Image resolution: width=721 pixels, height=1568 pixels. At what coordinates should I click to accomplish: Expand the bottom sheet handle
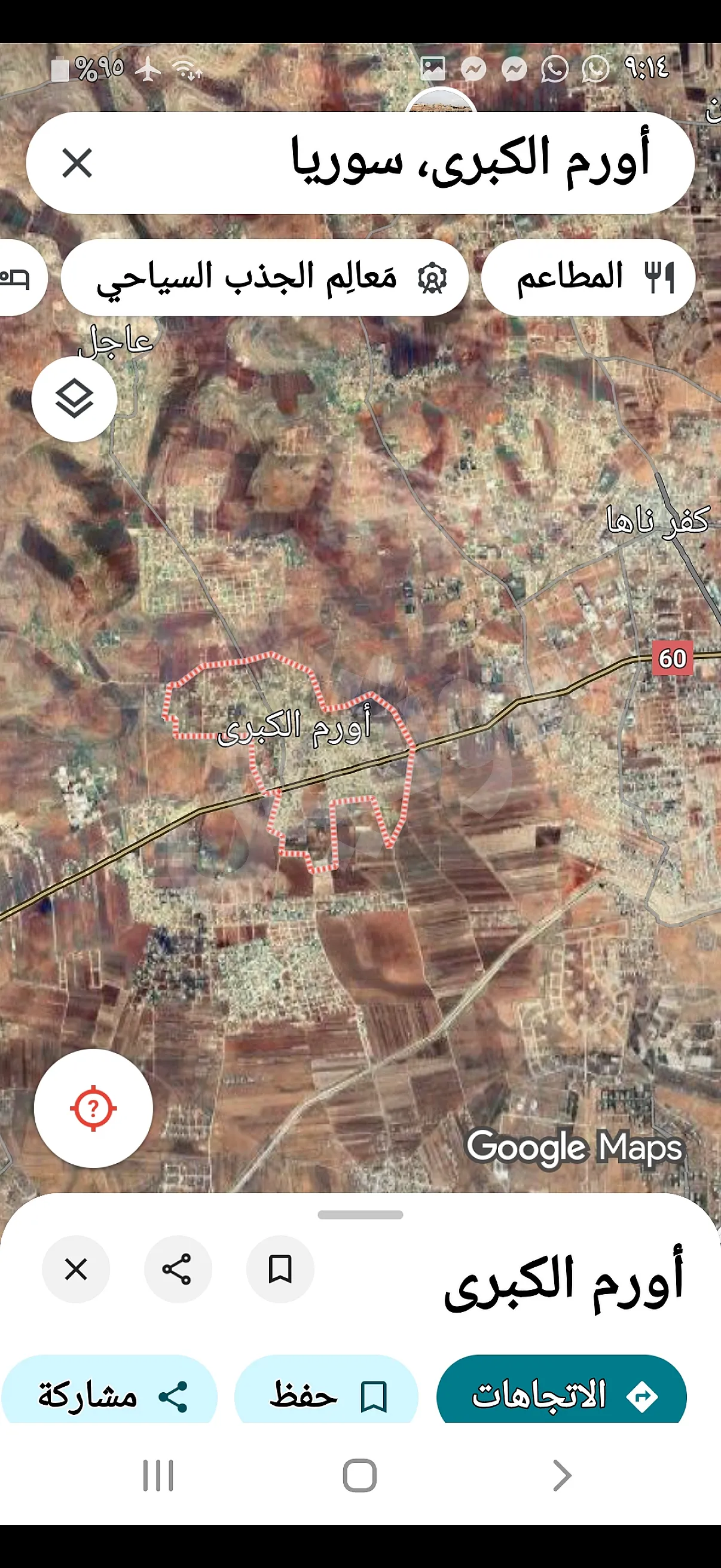tap(360, 1215)
